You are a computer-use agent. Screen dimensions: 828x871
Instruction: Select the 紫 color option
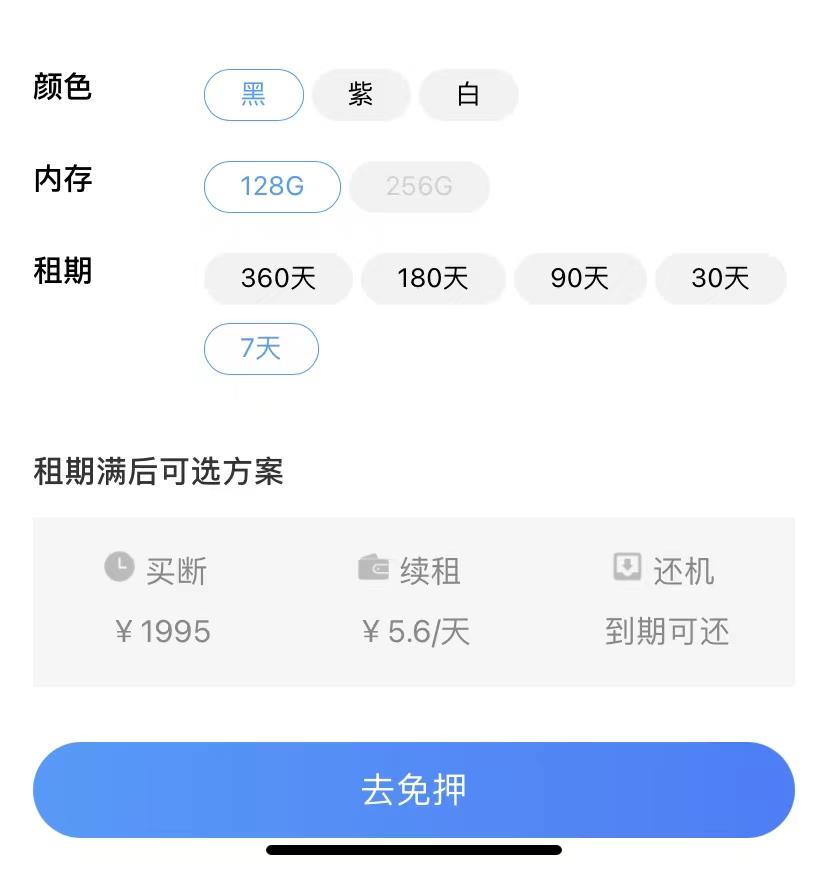point(361,95)
